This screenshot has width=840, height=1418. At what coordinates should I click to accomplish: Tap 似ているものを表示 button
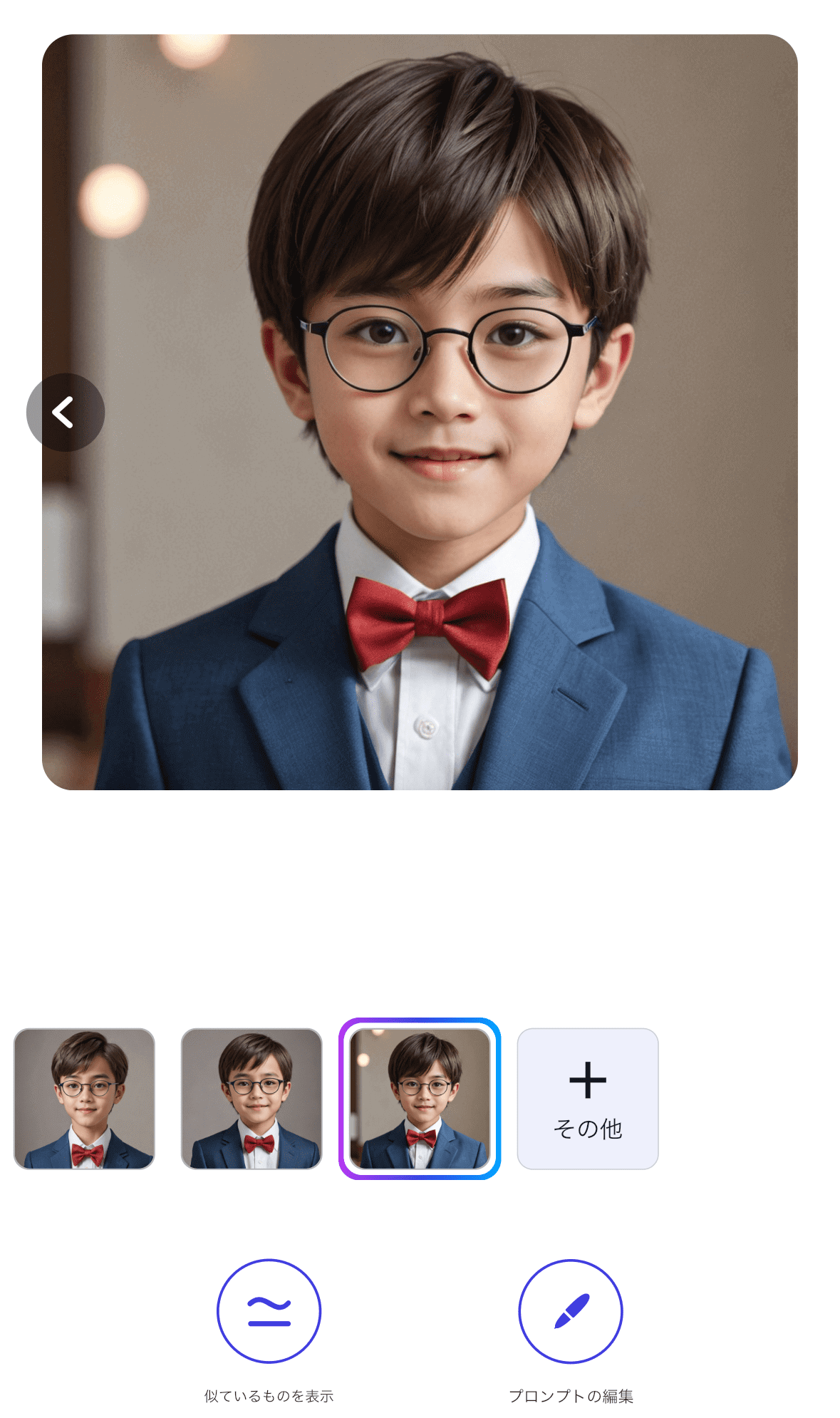pyautogui.click(x=269, y=1310)
